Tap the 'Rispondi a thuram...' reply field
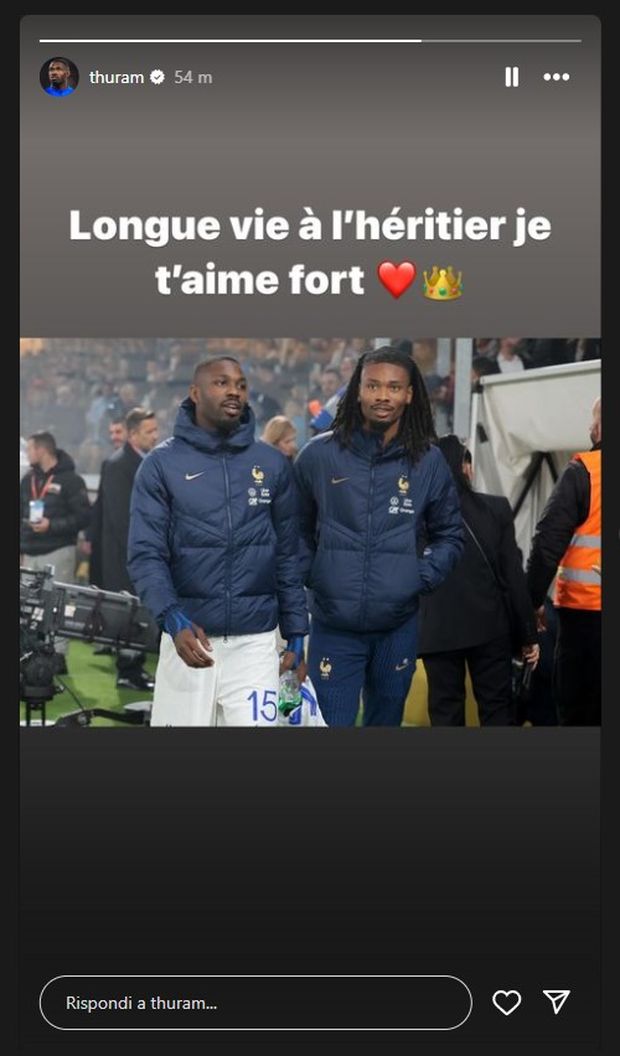The width and height of the screenshot is (620, 1056). (x=255, y=1002)
